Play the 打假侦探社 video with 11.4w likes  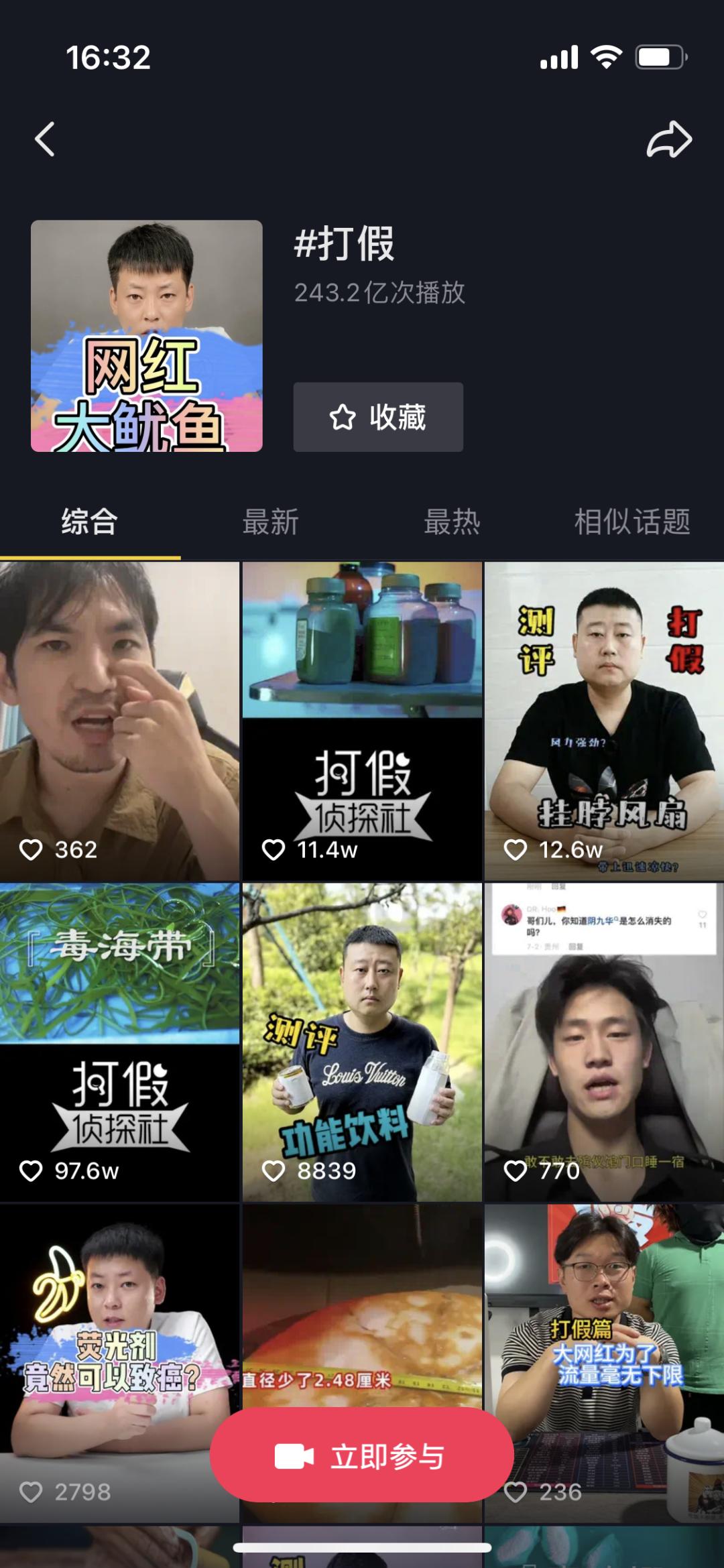[362, 721]
